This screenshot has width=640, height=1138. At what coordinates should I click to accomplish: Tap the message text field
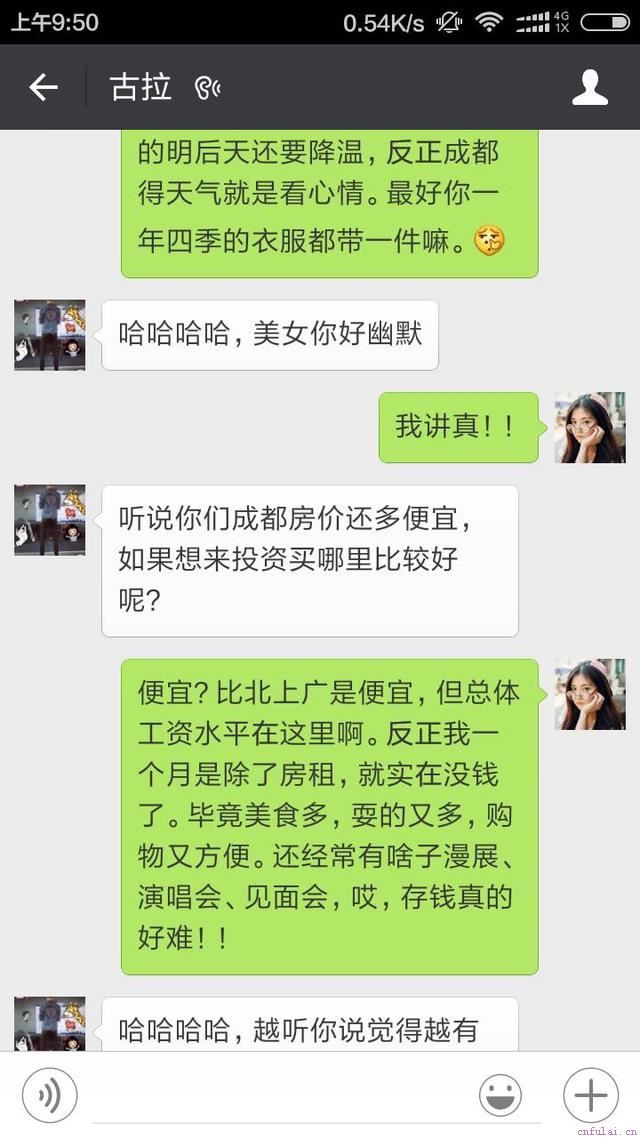(x=276, y=1094)
